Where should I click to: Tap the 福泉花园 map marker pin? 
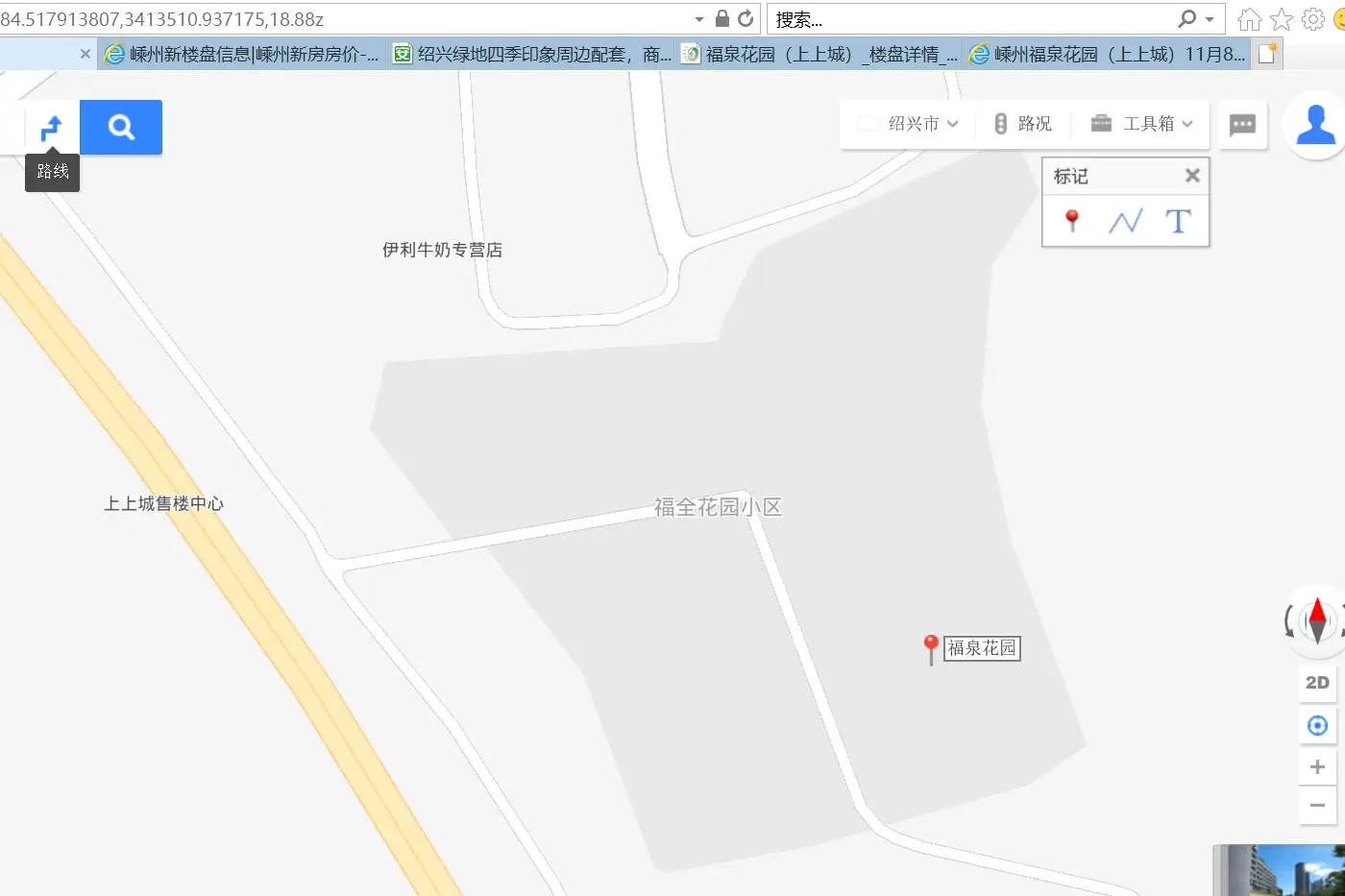(x=930, y=648)
